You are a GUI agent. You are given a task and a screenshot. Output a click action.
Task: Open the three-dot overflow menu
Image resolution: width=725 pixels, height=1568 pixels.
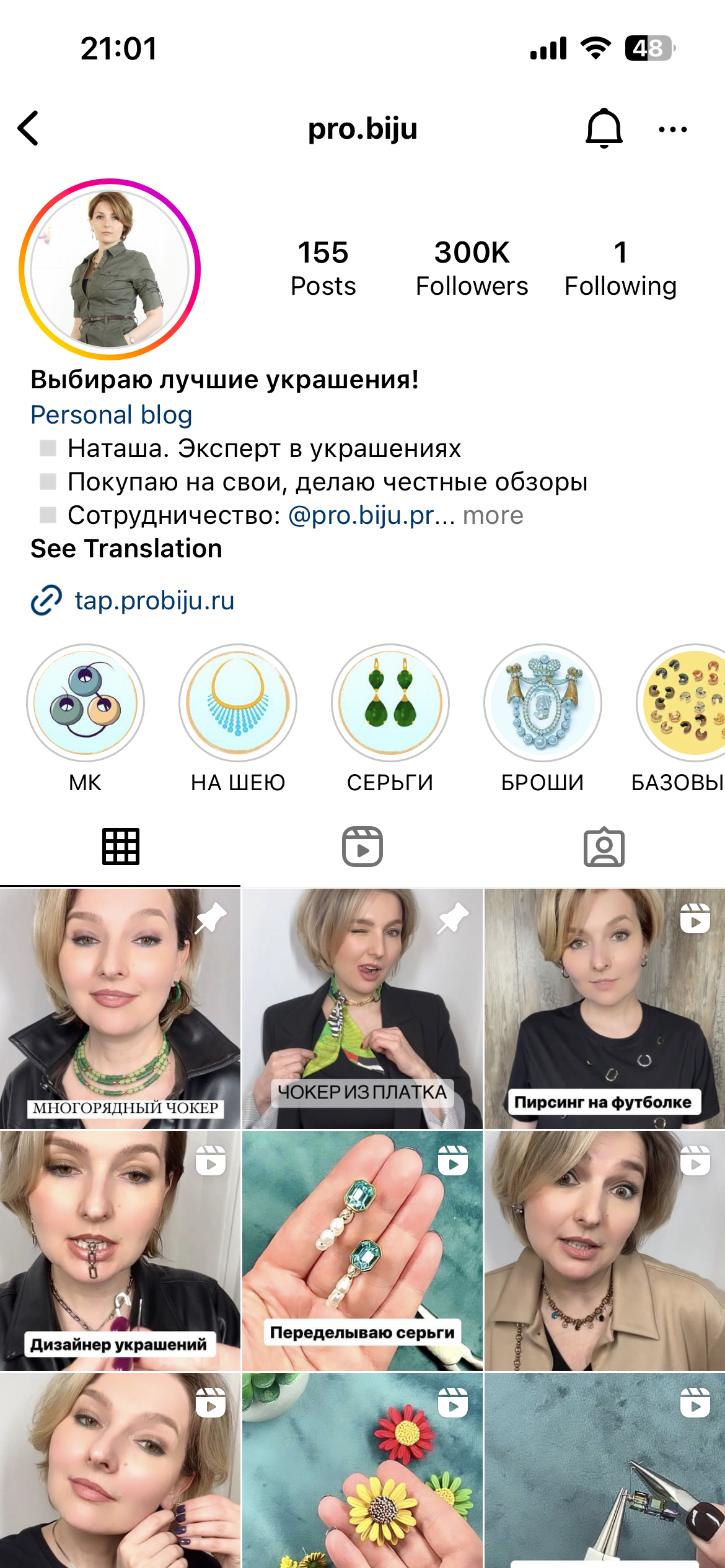(x=672, y=129)
